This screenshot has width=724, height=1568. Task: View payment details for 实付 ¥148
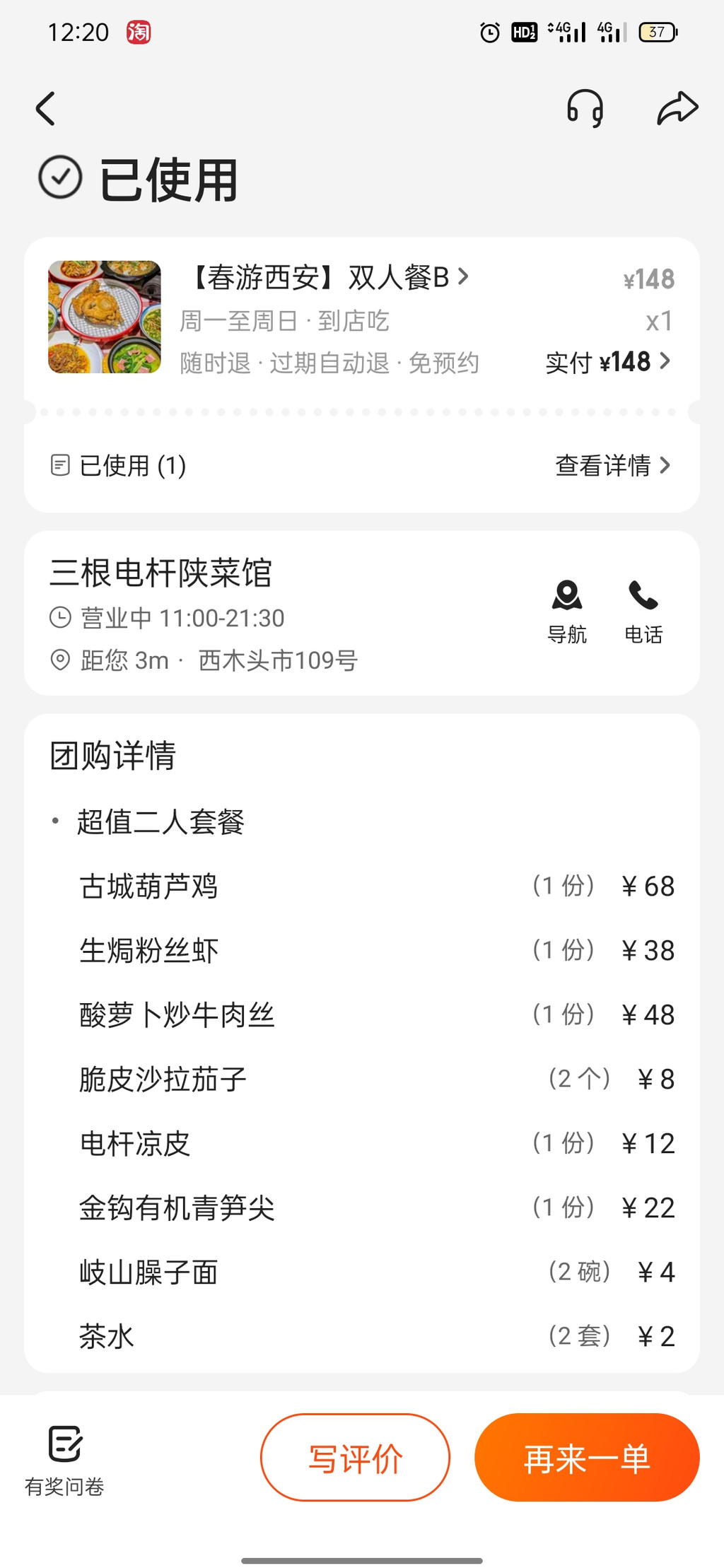[608, 363]
